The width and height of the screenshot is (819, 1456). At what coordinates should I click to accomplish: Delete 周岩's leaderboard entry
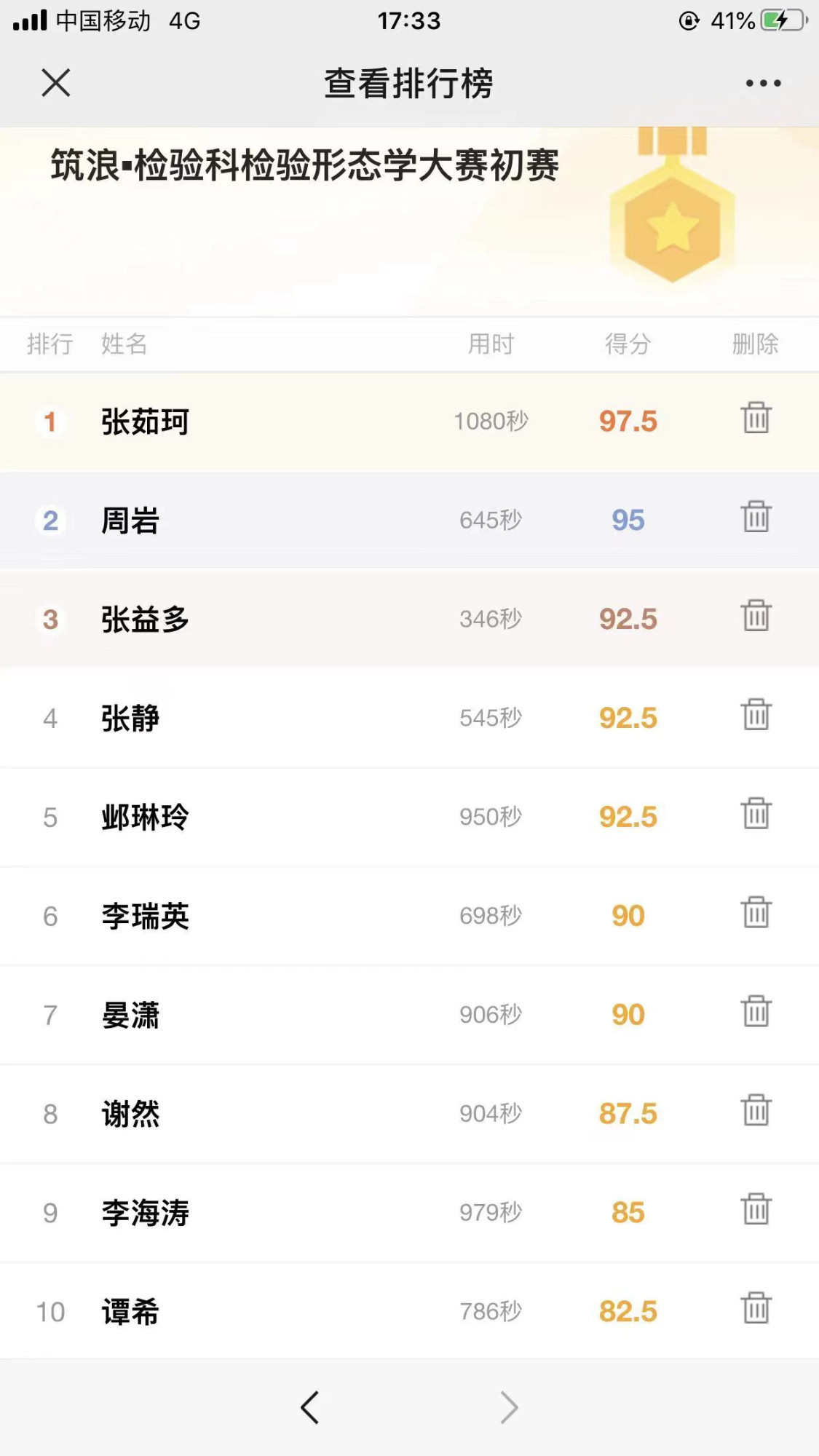coord(756,517)
